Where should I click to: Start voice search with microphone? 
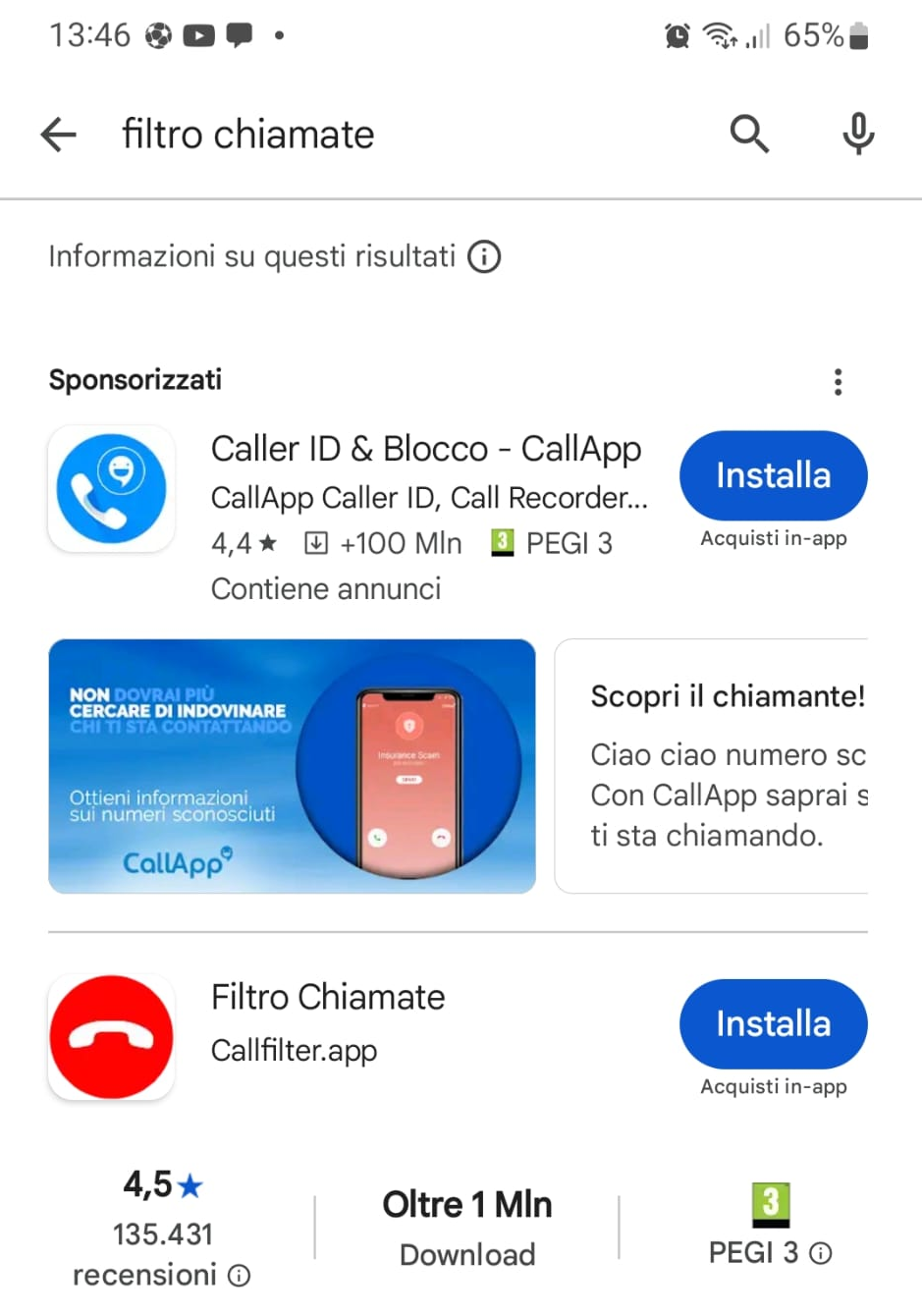coord(857,135)
